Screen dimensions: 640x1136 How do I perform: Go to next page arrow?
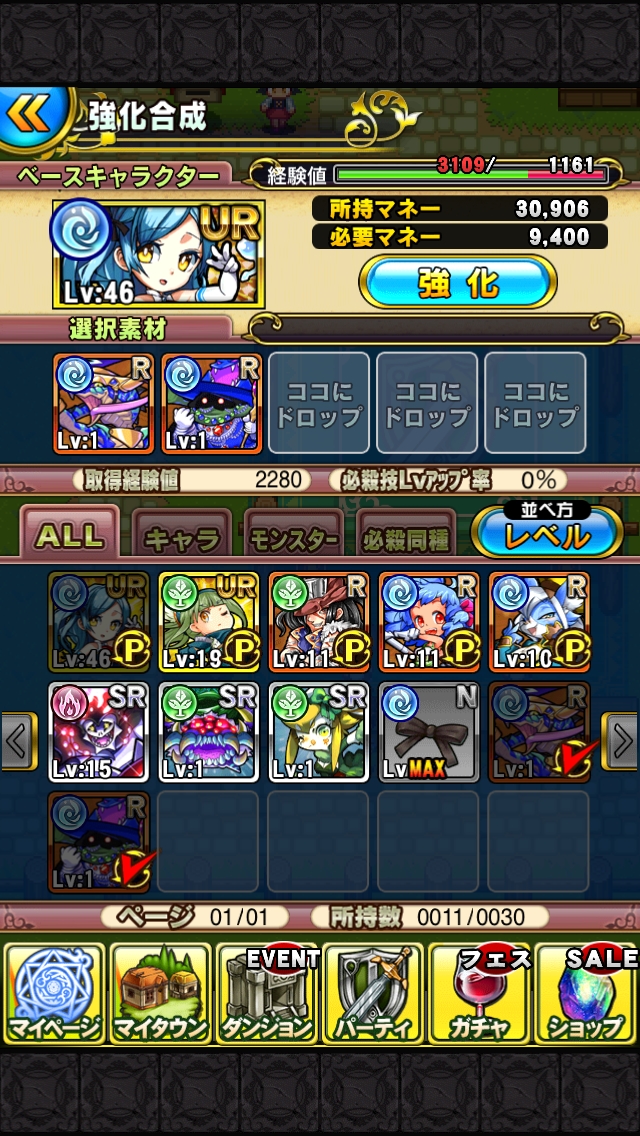pyautogui.click(x=621, y=741)
